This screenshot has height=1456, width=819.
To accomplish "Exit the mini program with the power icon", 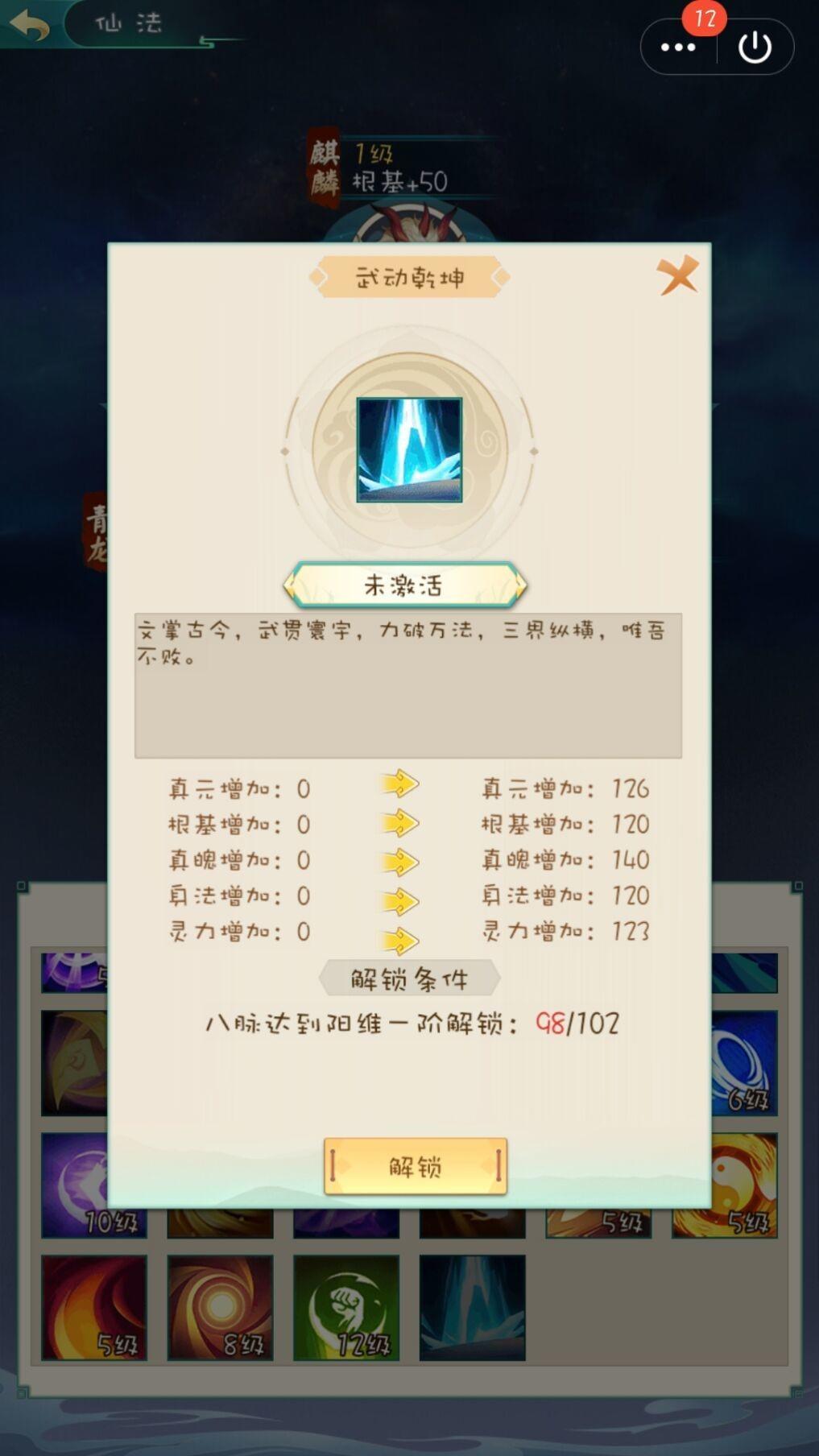I will [755, 48].
